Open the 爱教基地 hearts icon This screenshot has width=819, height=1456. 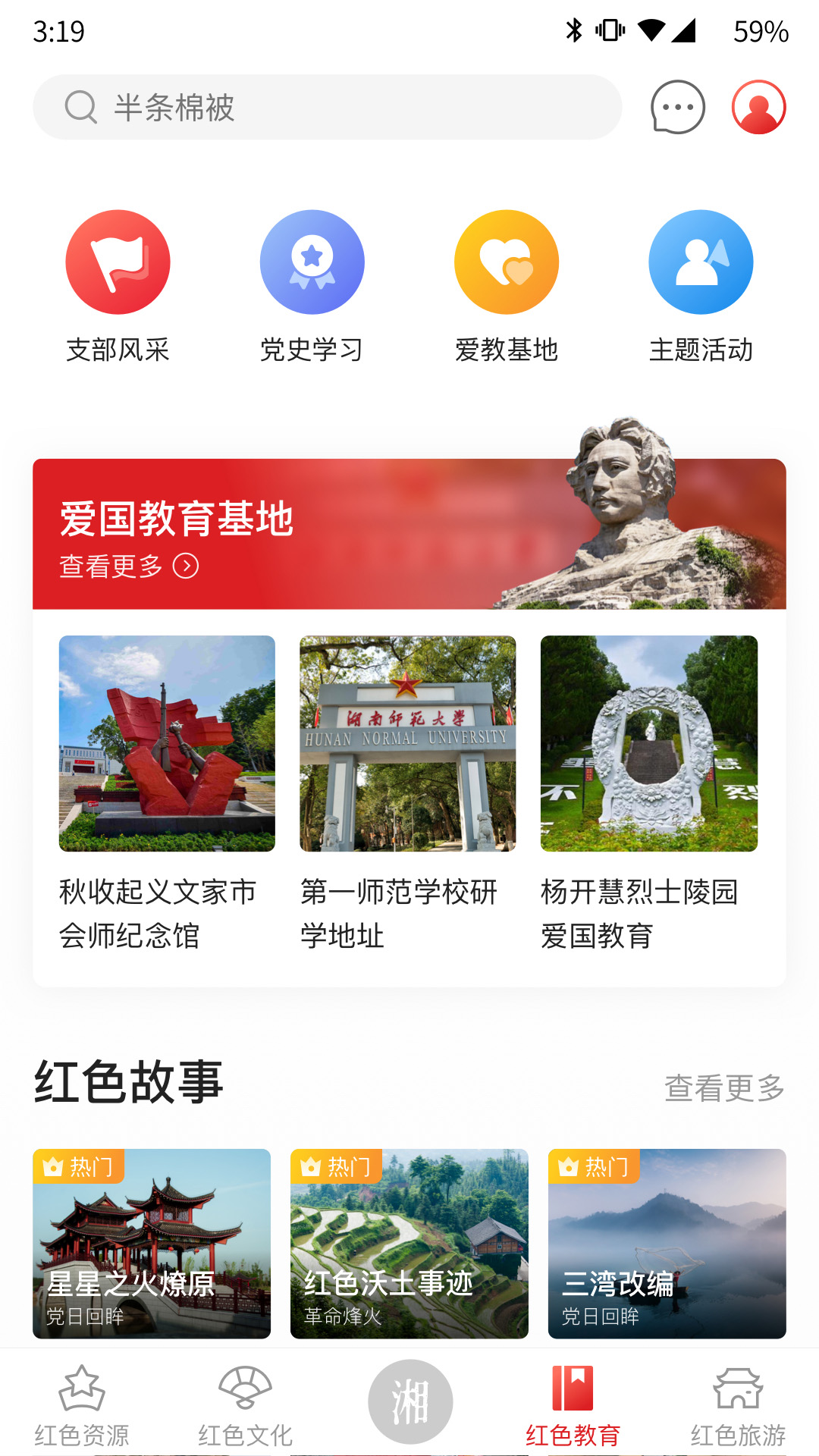point(507,261)
